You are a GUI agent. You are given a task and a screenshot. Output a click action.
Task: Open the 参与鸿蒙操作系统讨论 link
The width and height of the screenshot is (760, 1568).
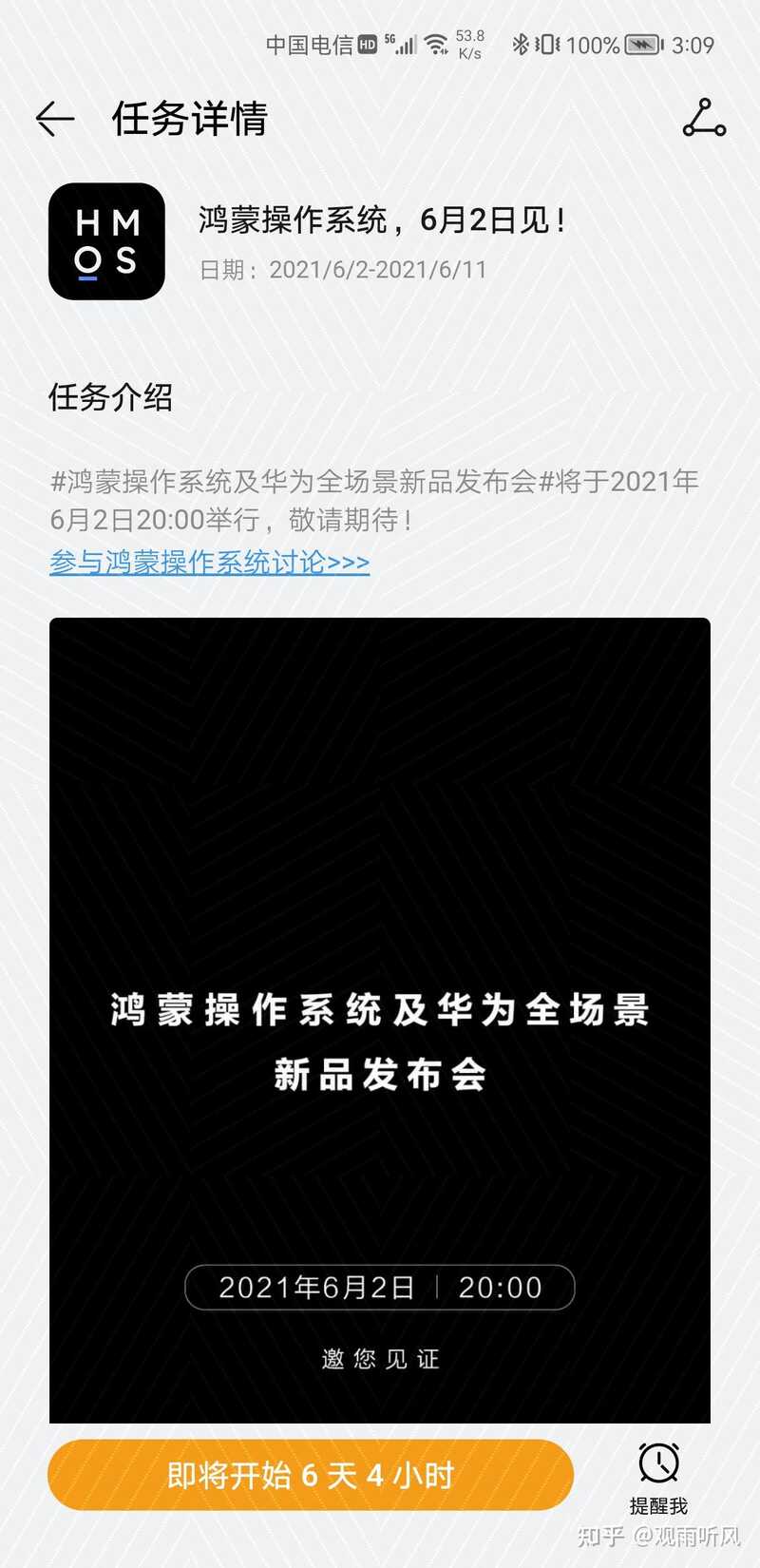point(209,562)
